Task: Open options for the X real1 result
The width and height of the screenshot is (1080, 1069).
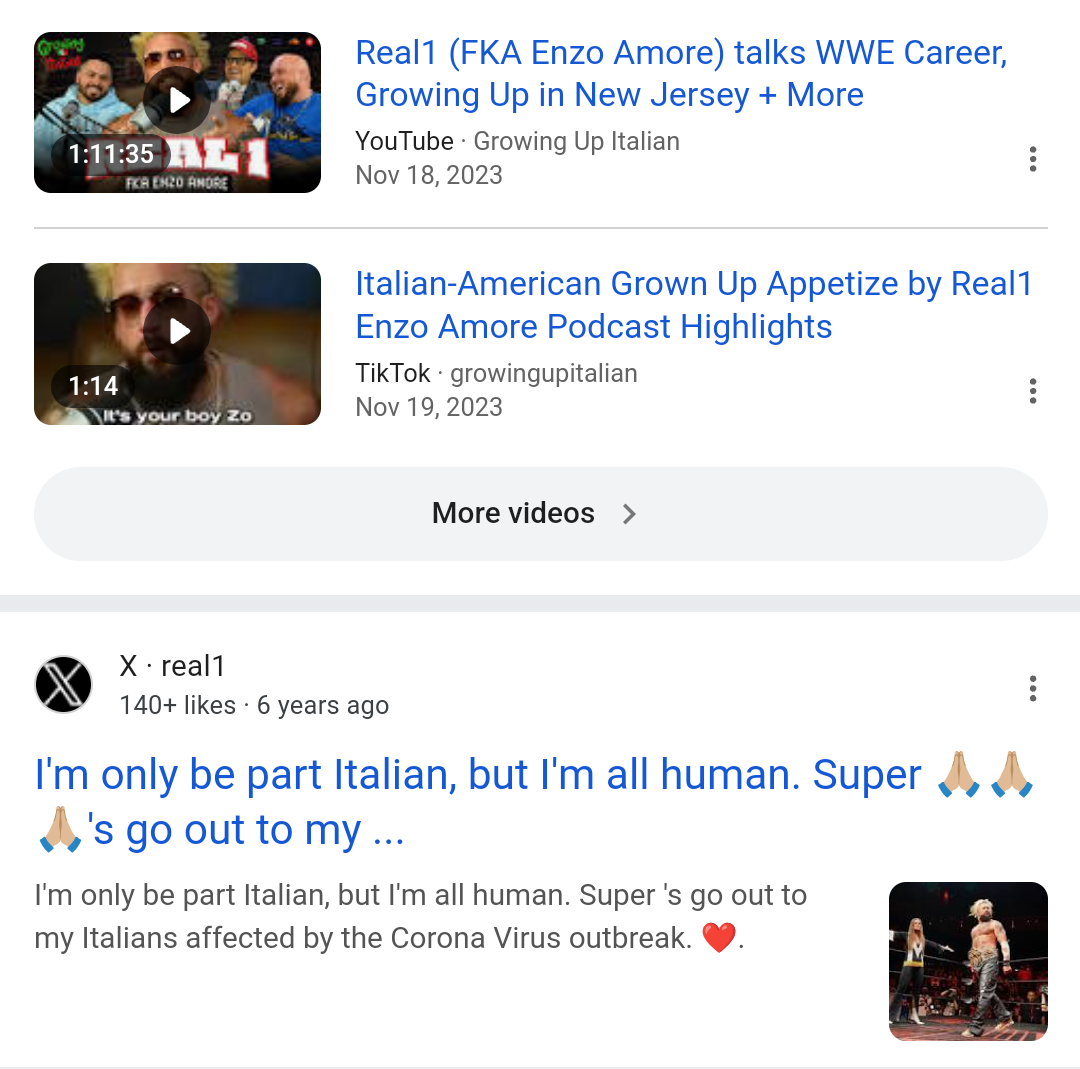Action: 1032,688
